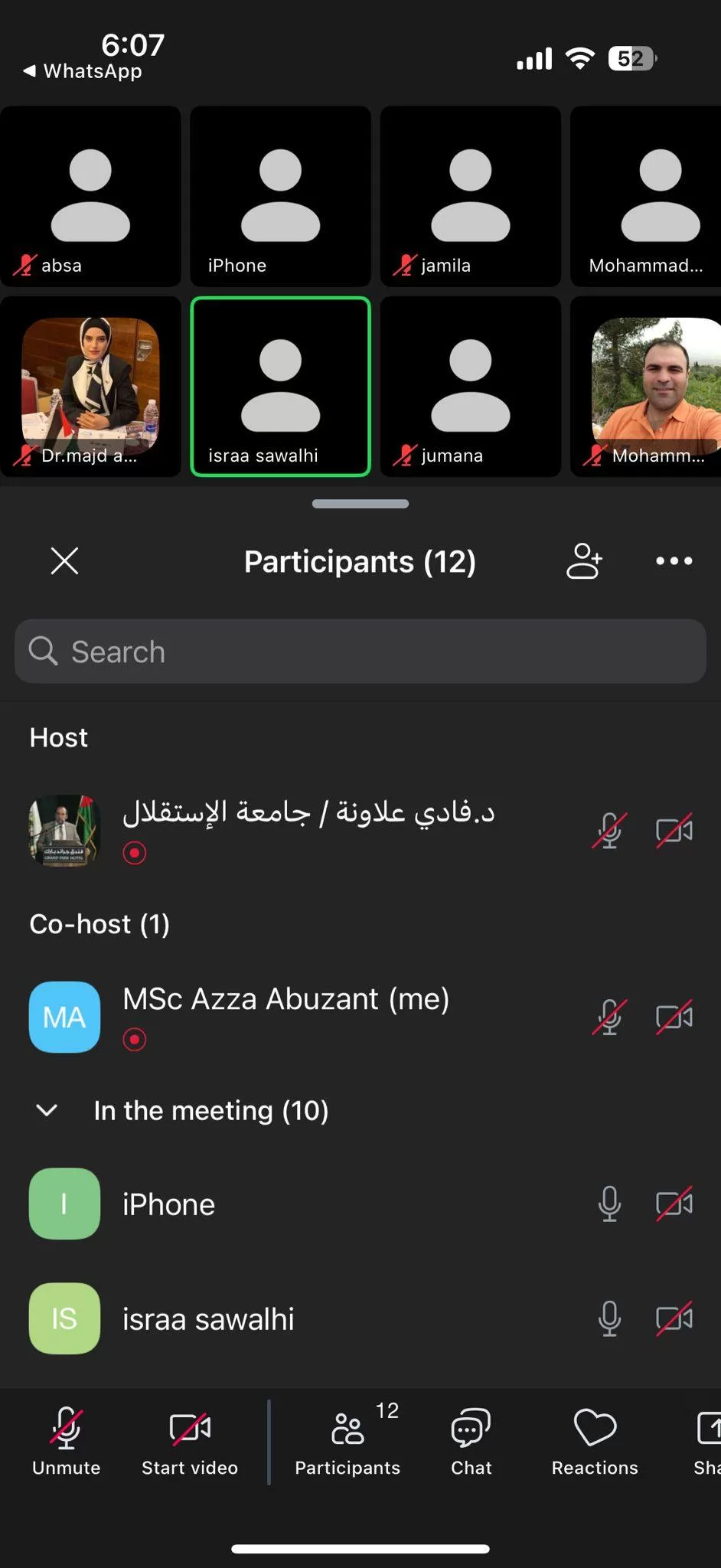Viewport: 721px width, 1568px height.
Task: Open the participants overflow menu
Action: [674, 561]
